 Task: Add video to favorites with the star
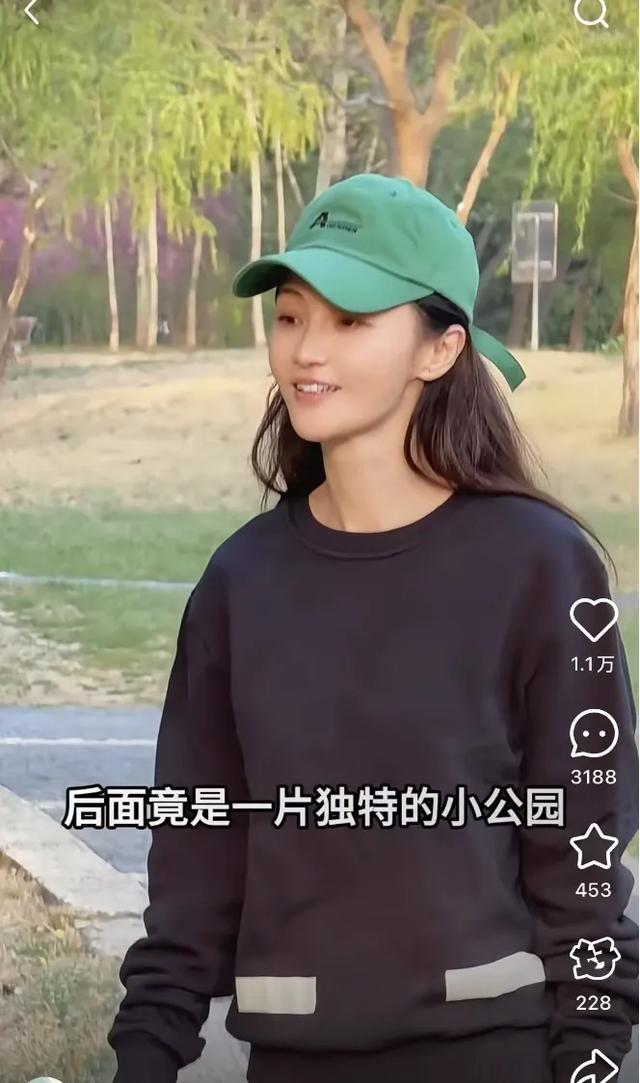(x=594, y=846)
